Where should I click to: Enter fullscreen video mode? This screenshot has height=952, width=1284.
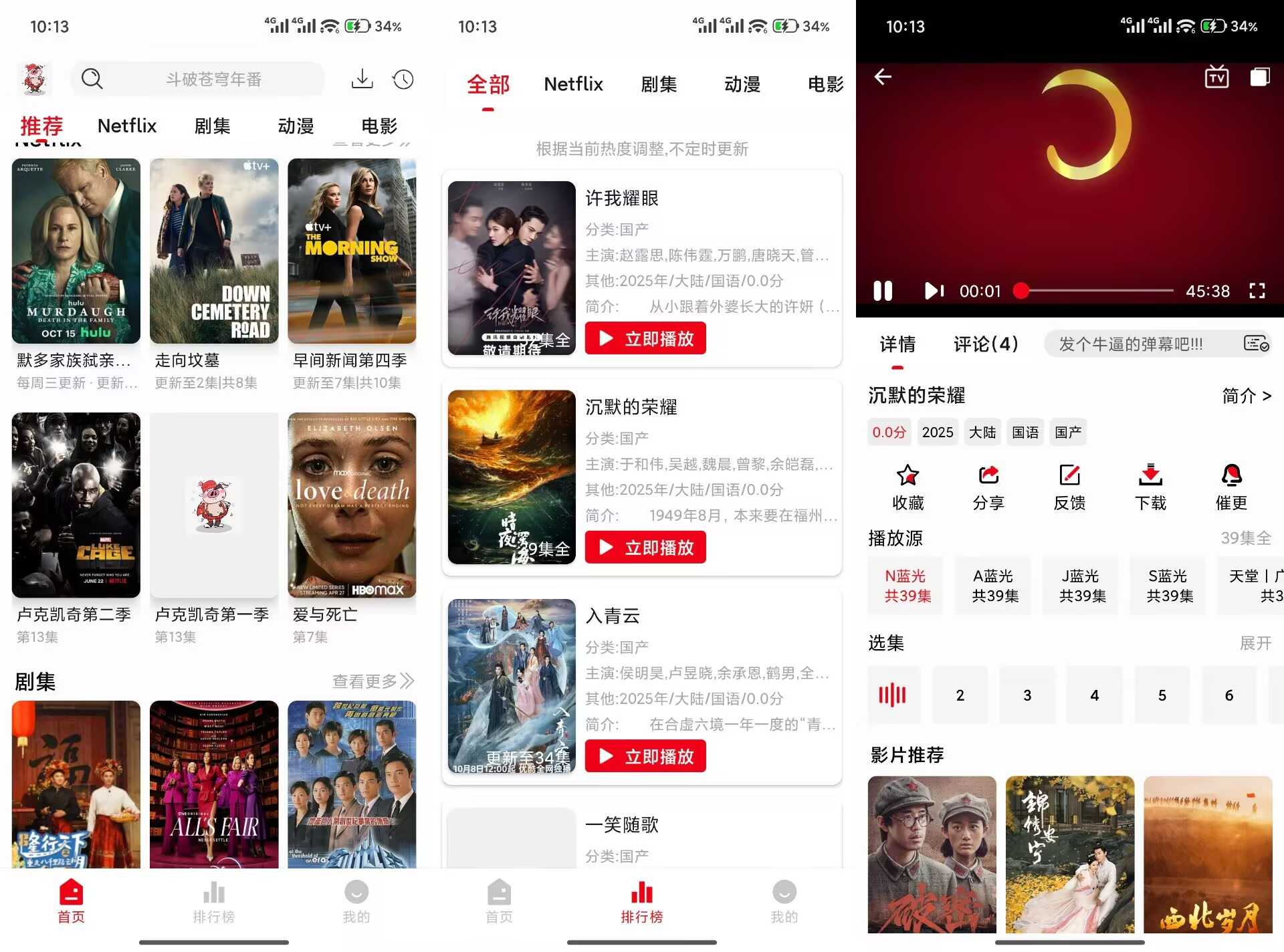(1257, 291)
